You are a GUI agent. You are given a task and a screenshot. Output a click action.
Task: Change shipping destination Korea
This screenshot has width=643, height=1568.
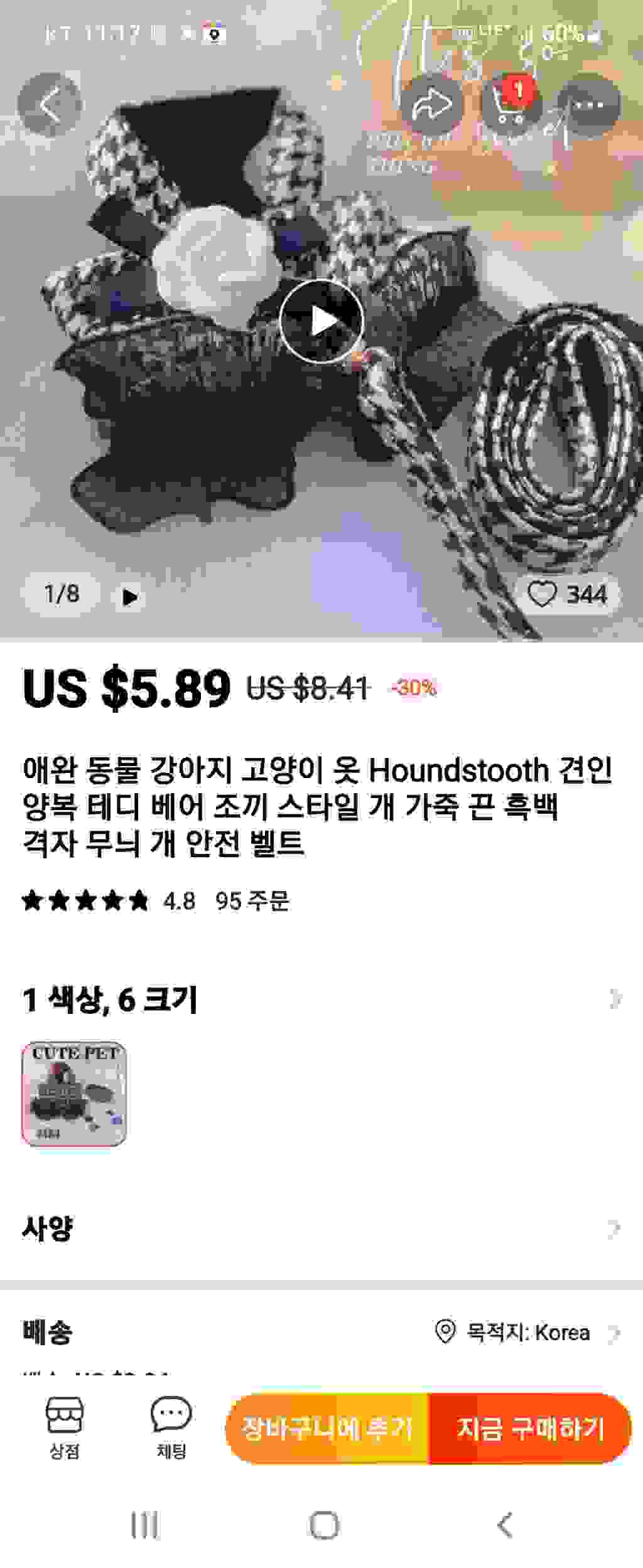526,1331
